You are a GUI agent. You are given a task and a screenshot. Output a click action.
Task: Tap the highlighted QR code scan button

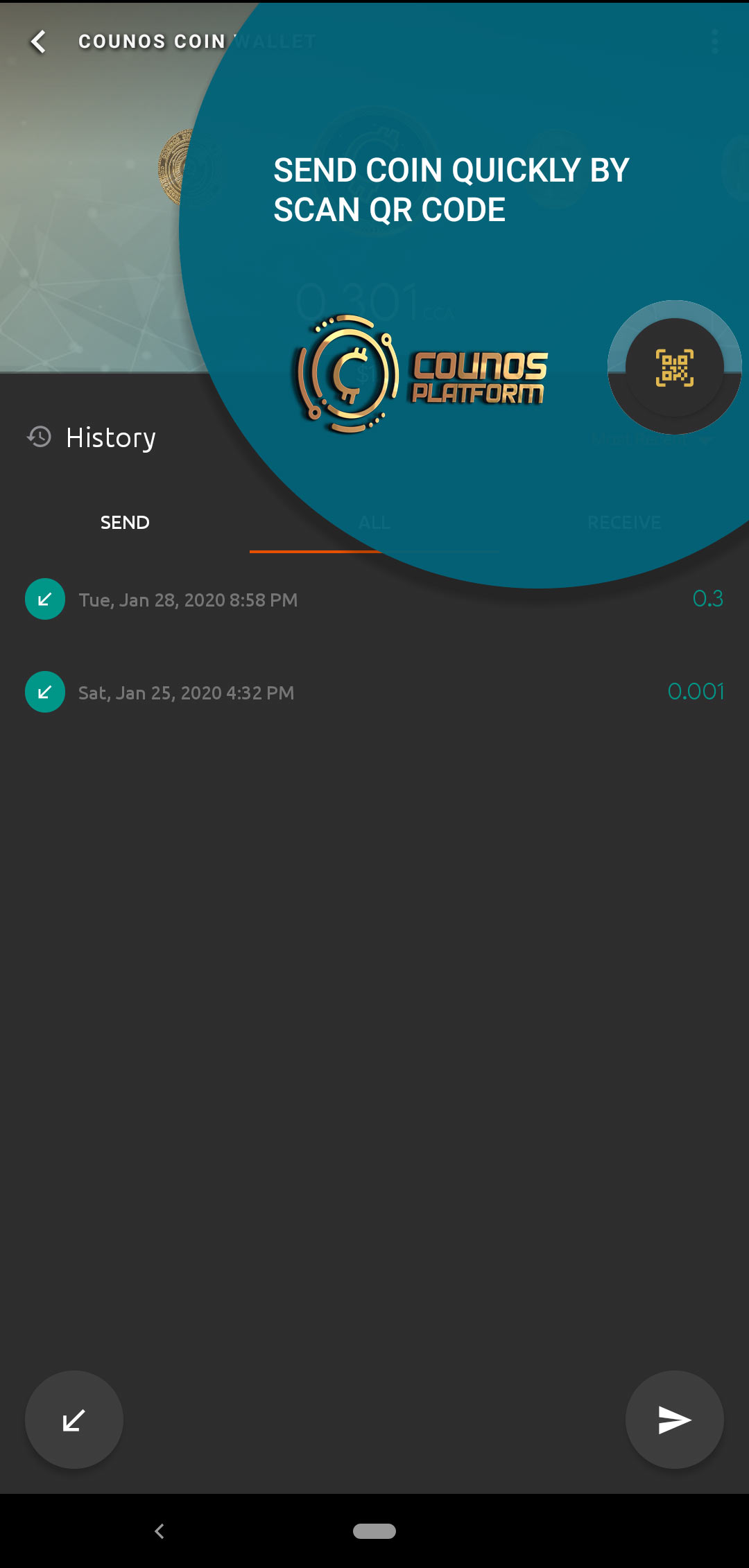tap(674, 367)
